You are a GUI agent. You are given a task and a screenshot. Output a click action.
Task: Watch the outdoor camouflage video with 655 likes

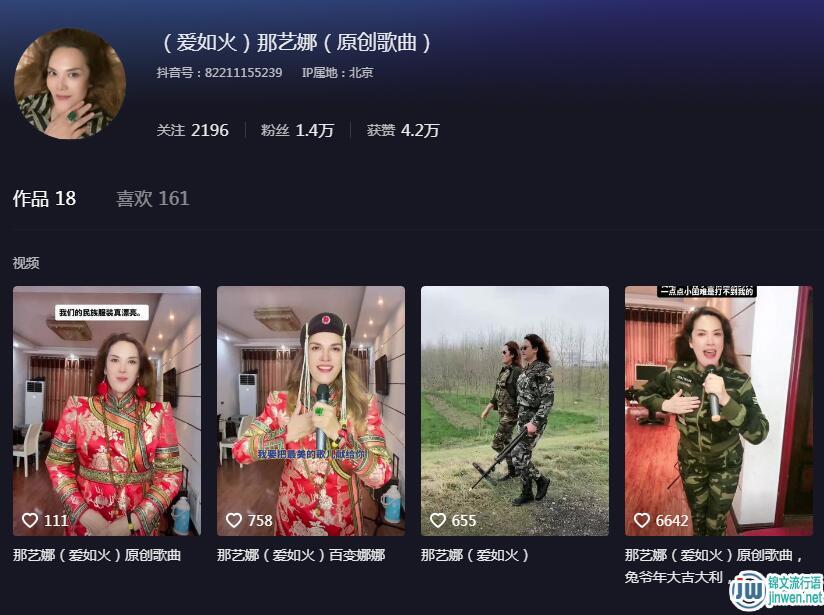coord(515,411)
